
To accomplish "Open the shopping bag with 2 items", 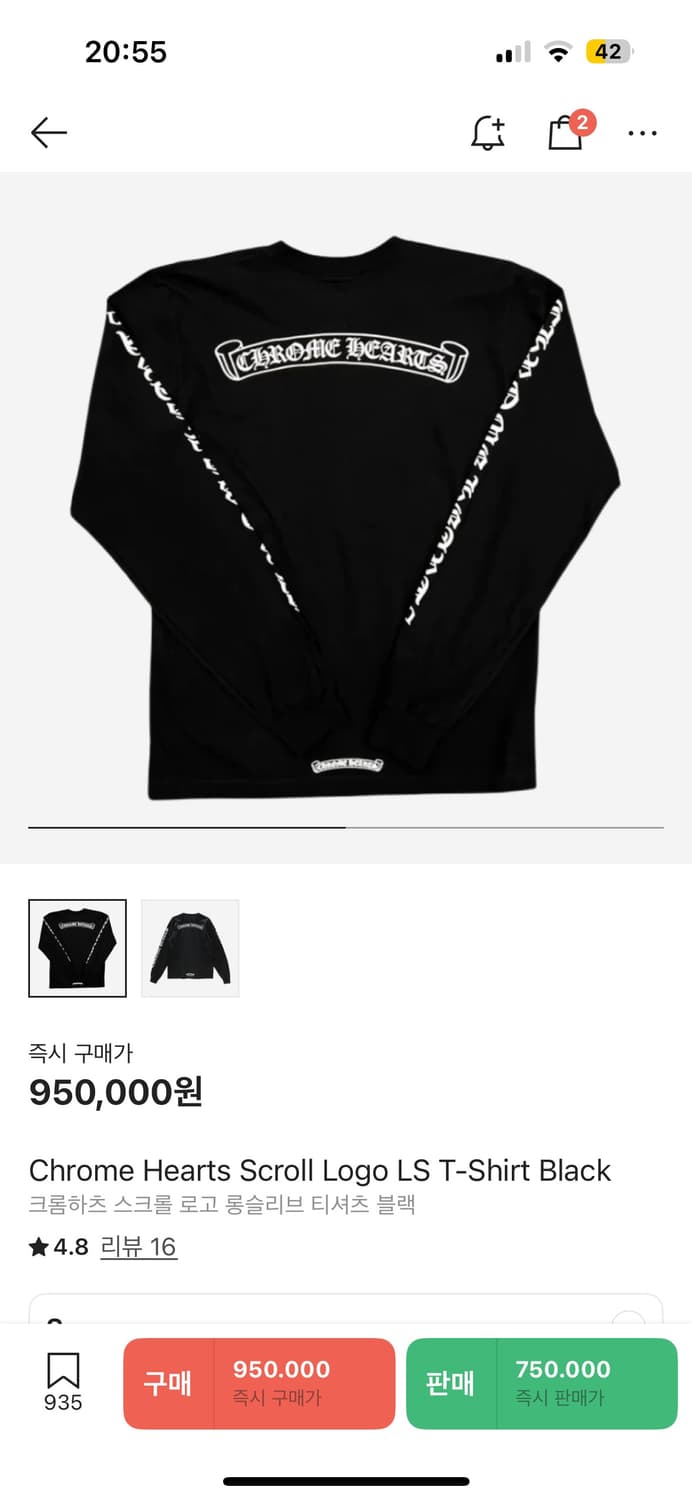I will click(x=566, y=132).
